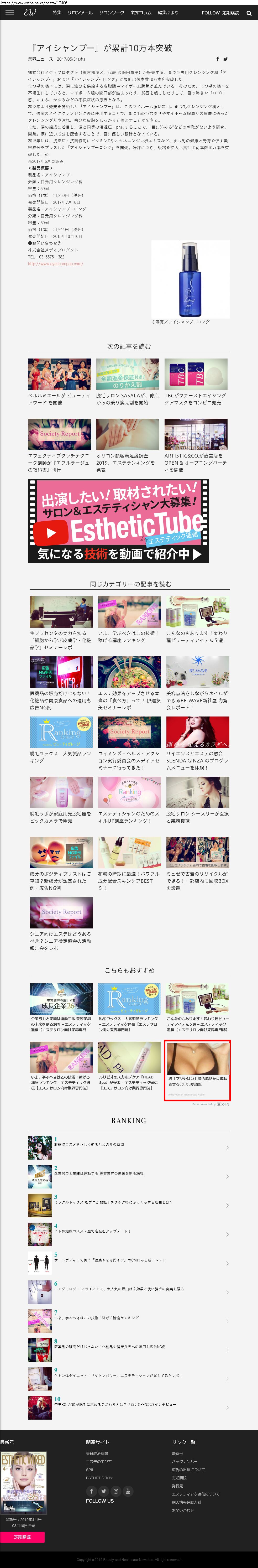Share the article on Twitter
This screenshot has width=258, height=1568.
tap(225, 59)
